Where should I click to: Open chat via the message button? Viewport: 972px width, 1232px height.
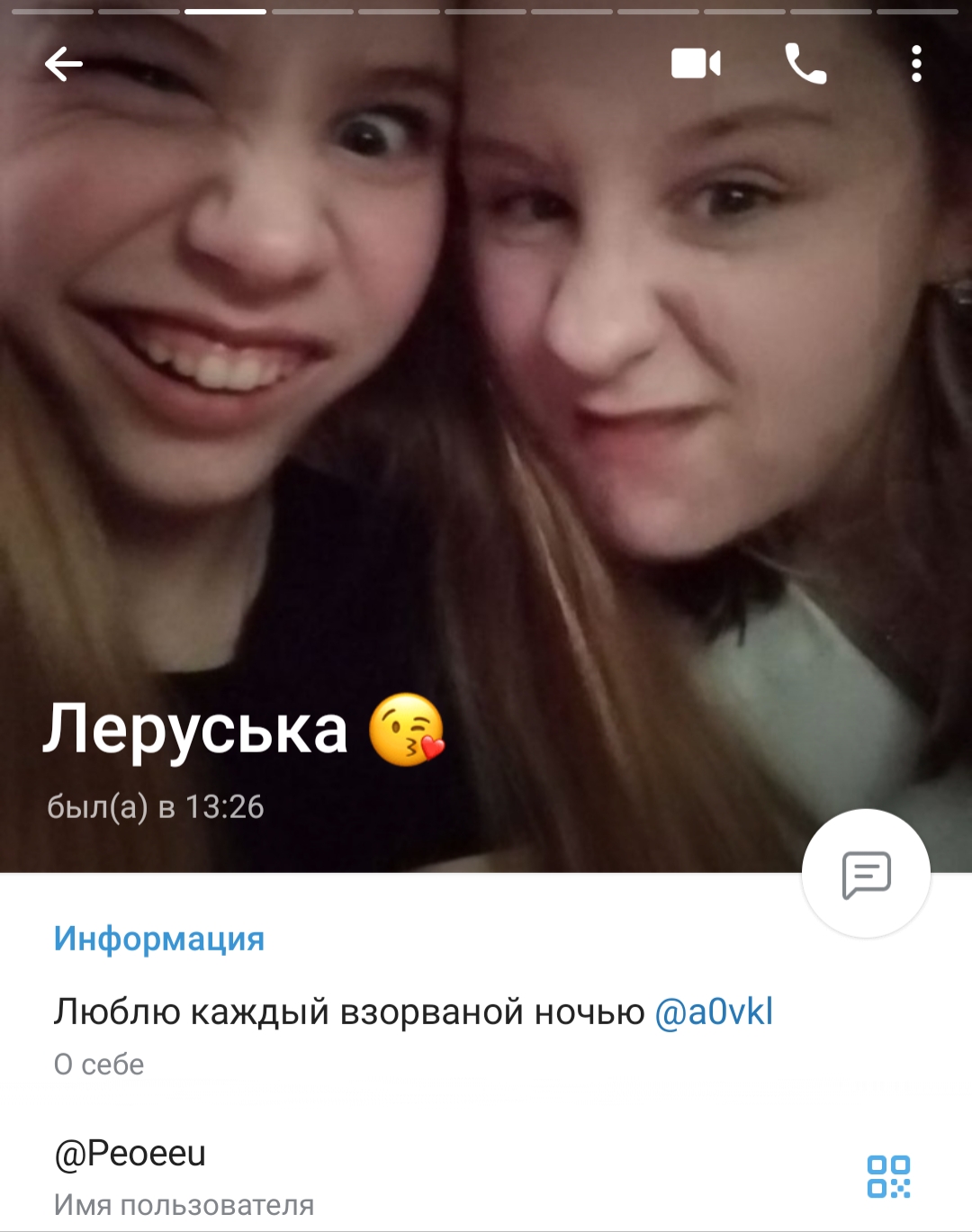click(866, 874)
